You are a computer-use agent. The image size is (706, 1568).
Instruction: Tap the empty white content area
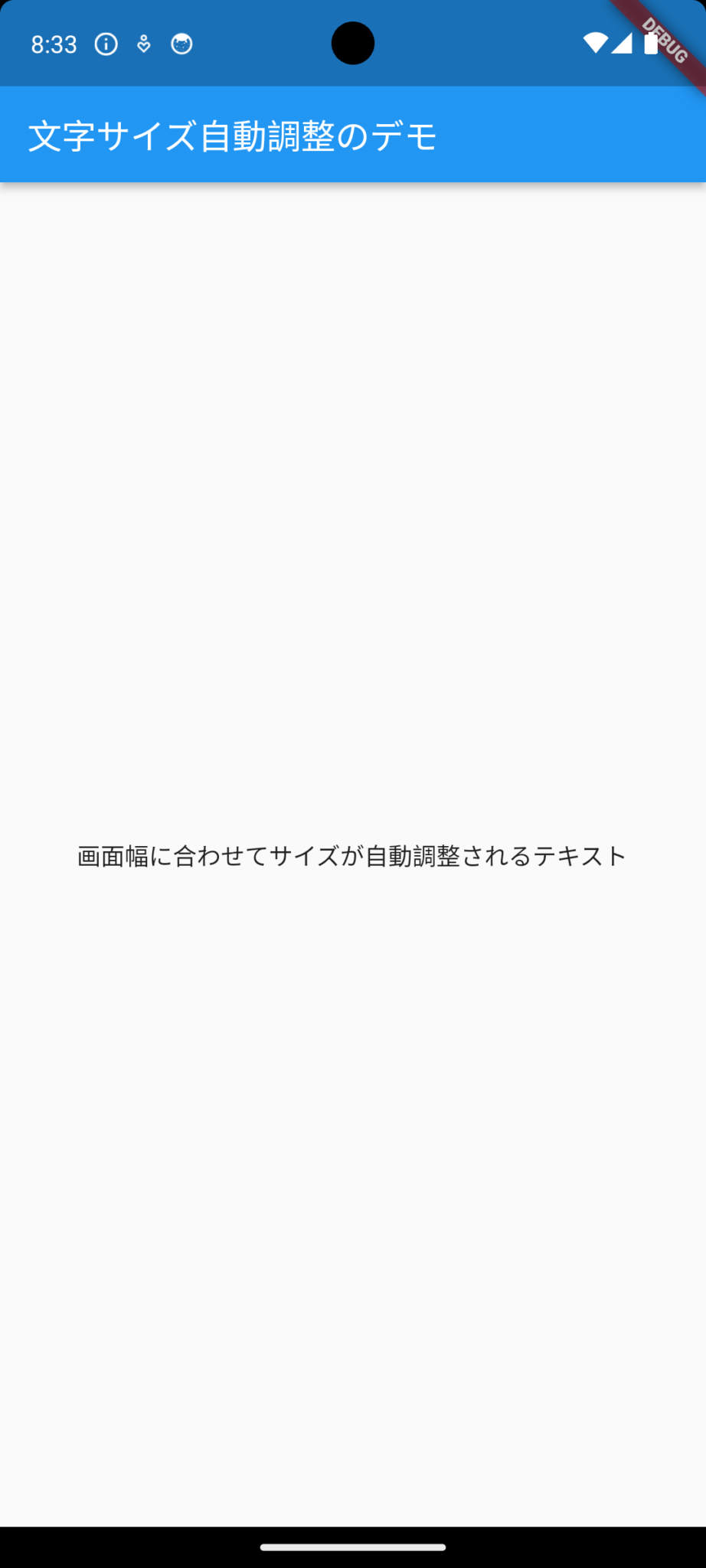pyautogui.click(x=353, y=498)
